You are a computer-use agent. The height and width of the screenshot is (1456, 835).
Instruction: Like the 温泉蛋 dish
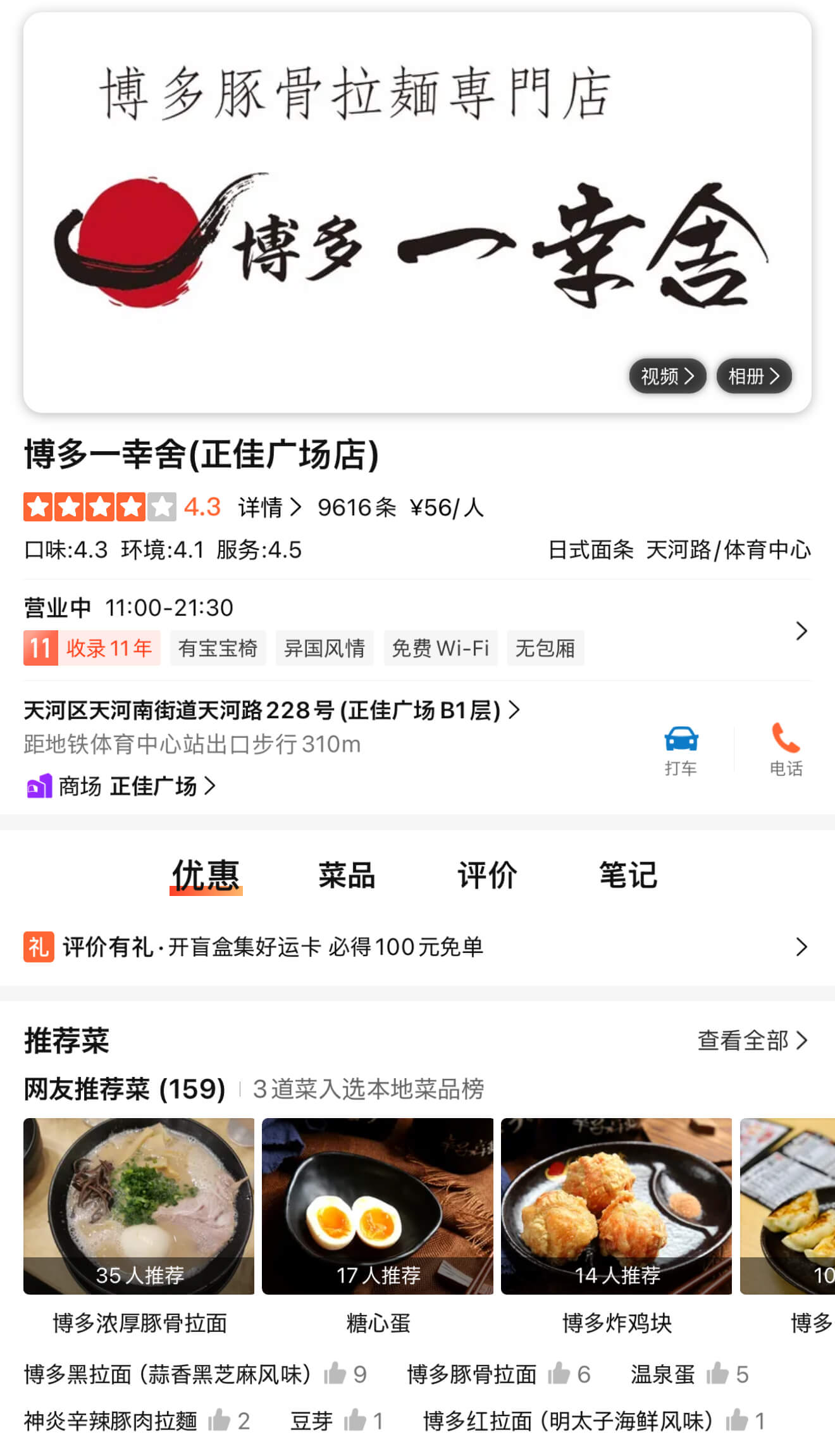click(x=717, y=1374)
